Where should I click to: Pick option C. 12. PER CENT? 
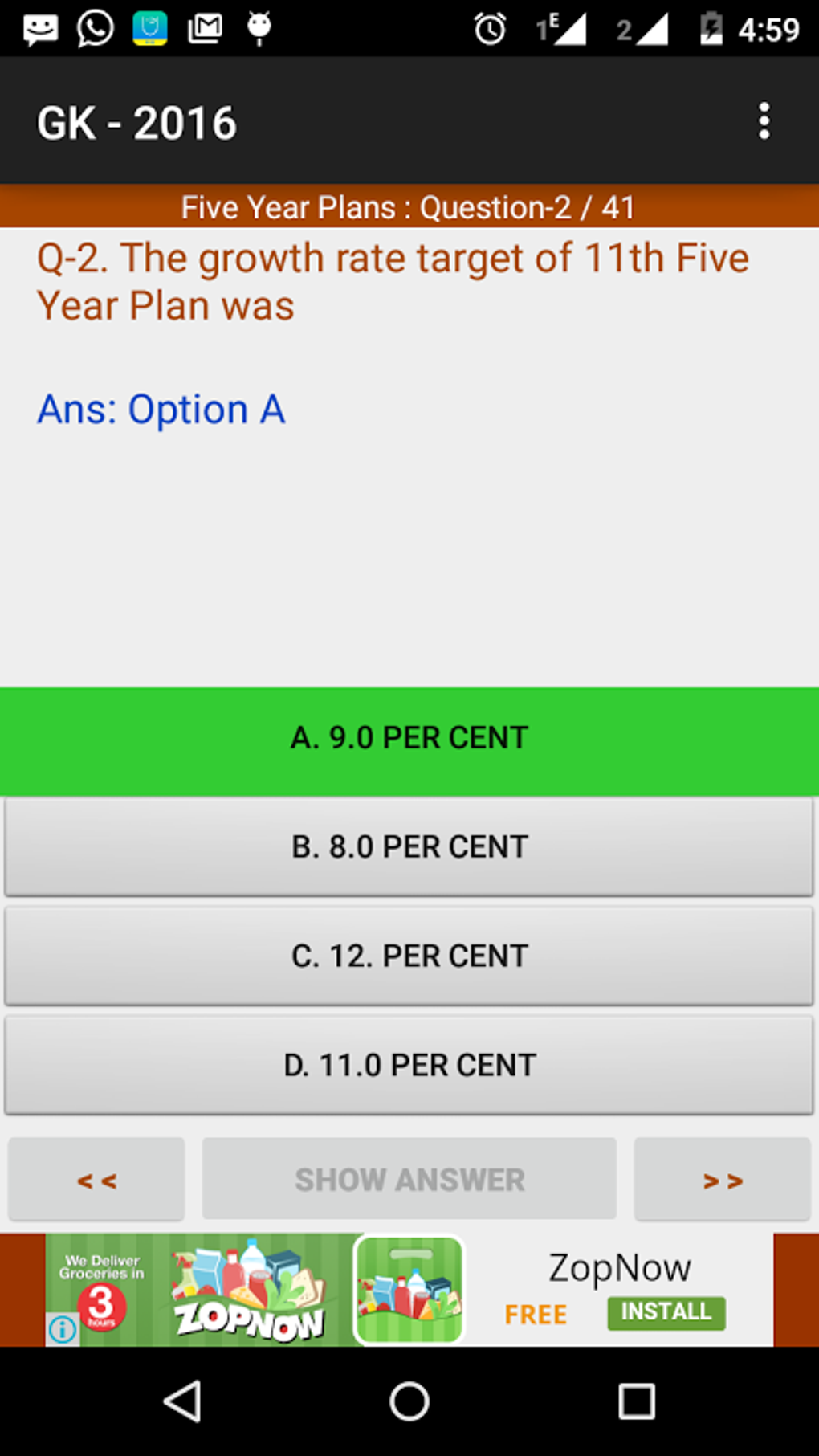coord(409,956)
